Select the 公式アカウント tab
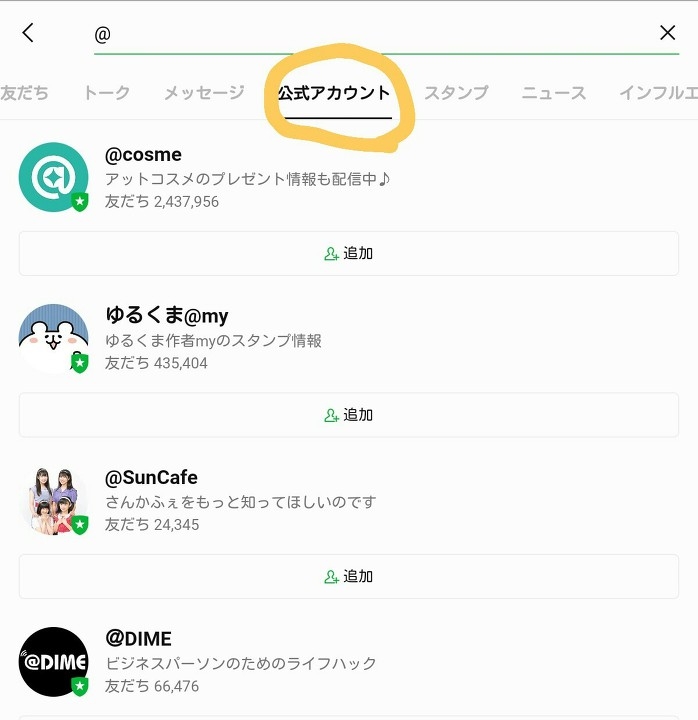This screenshot has width=698, height=720. [x=334, y=93]
